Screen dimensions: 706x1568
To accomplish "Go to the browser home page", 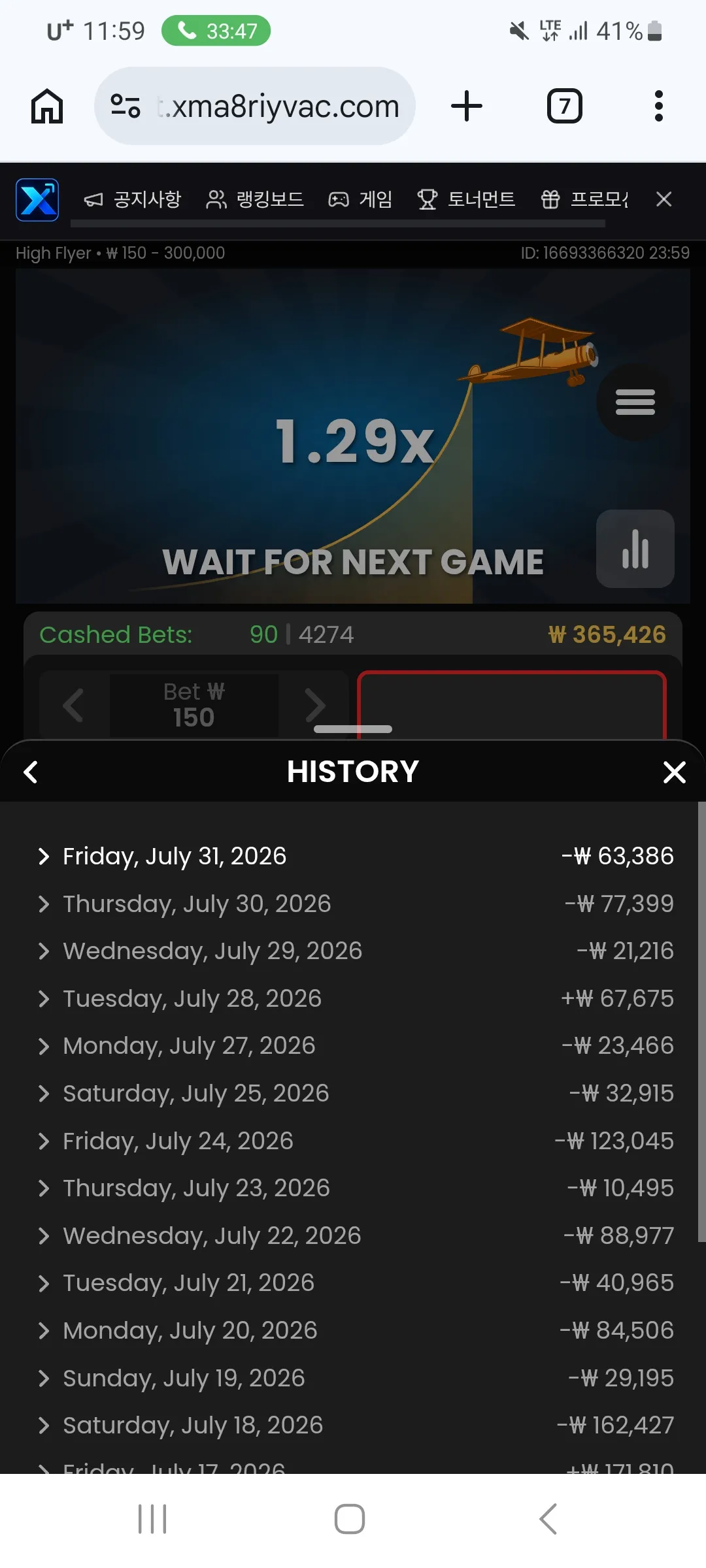I will pyautogui.click(x=47, y=106).
